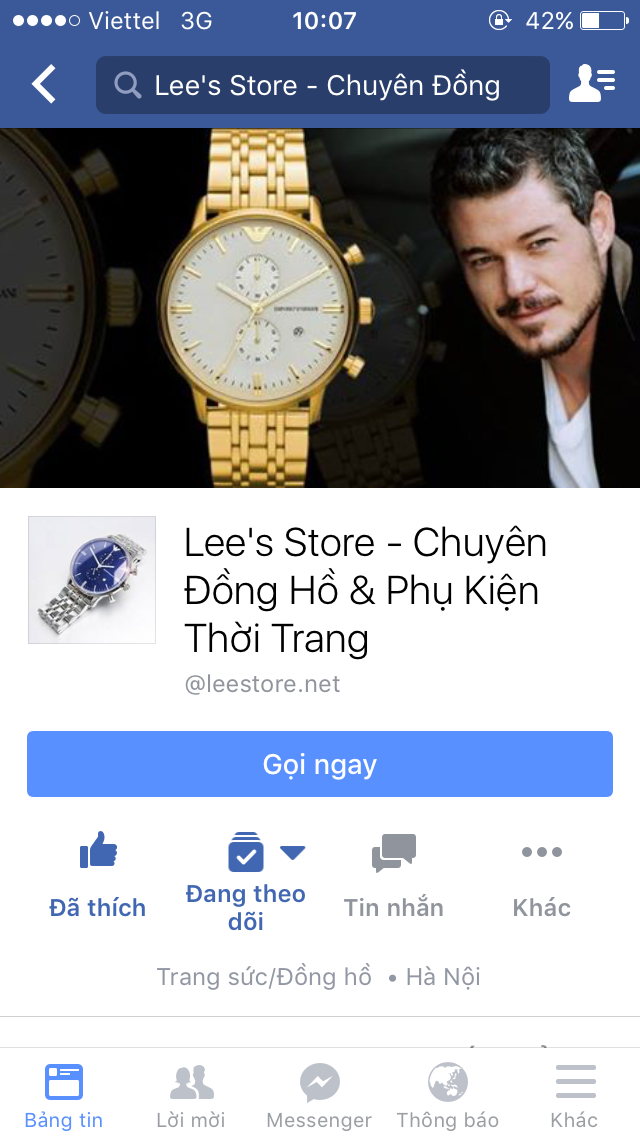Go back with the arrow icon
640x1136 pixels.
click(x=44, y=85)
